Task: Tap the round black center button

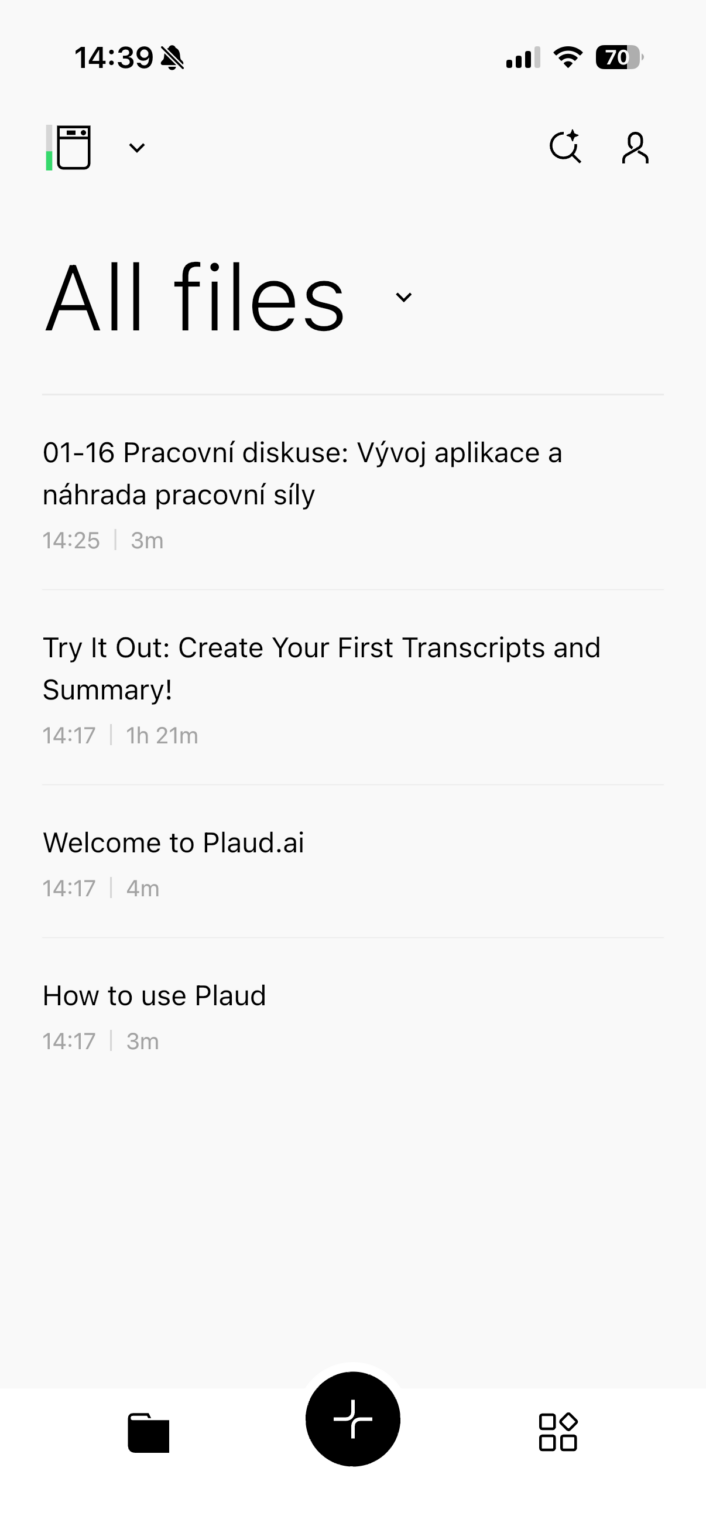Action: pyautogui.click(x=353, y=1420)
